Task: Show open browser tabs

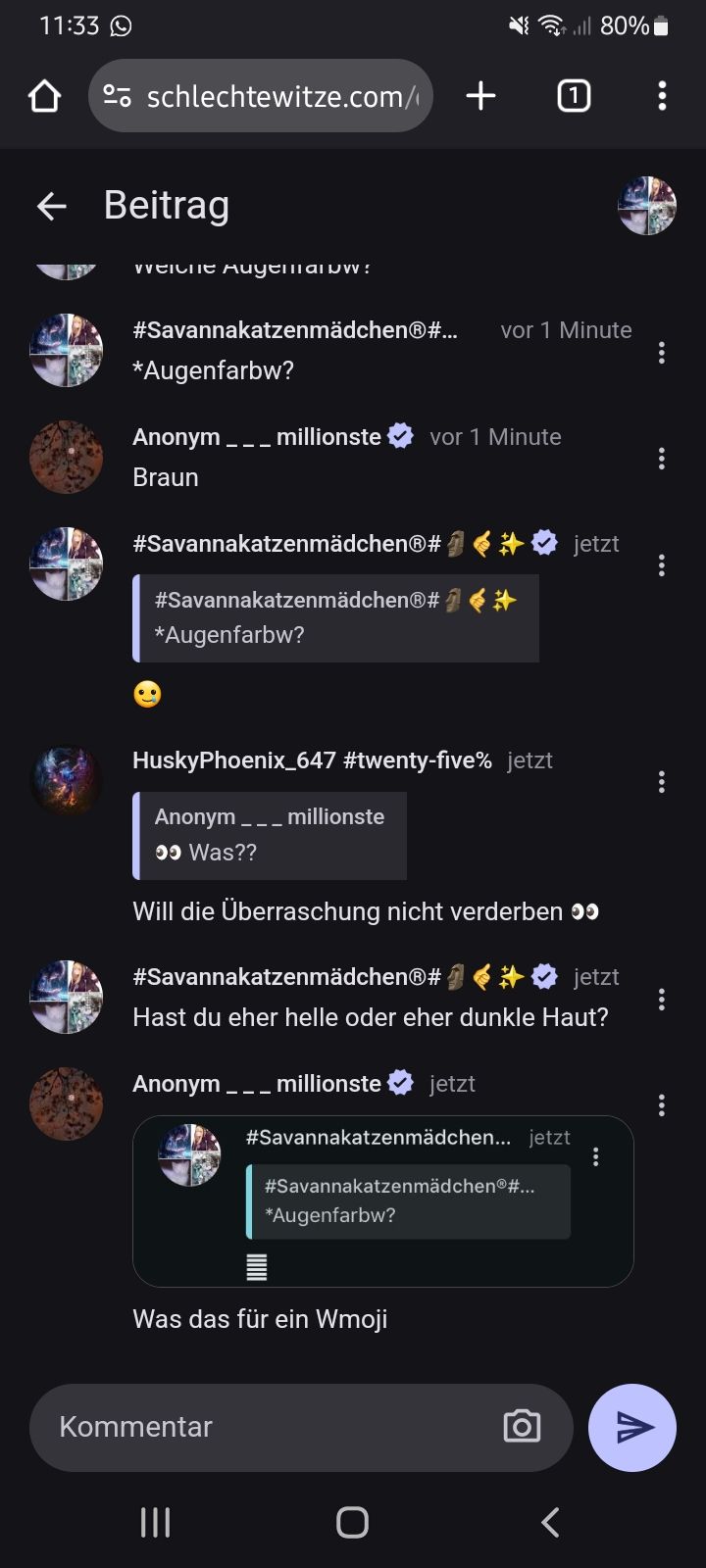Action: pyautogui.click(x=574, y=96)
